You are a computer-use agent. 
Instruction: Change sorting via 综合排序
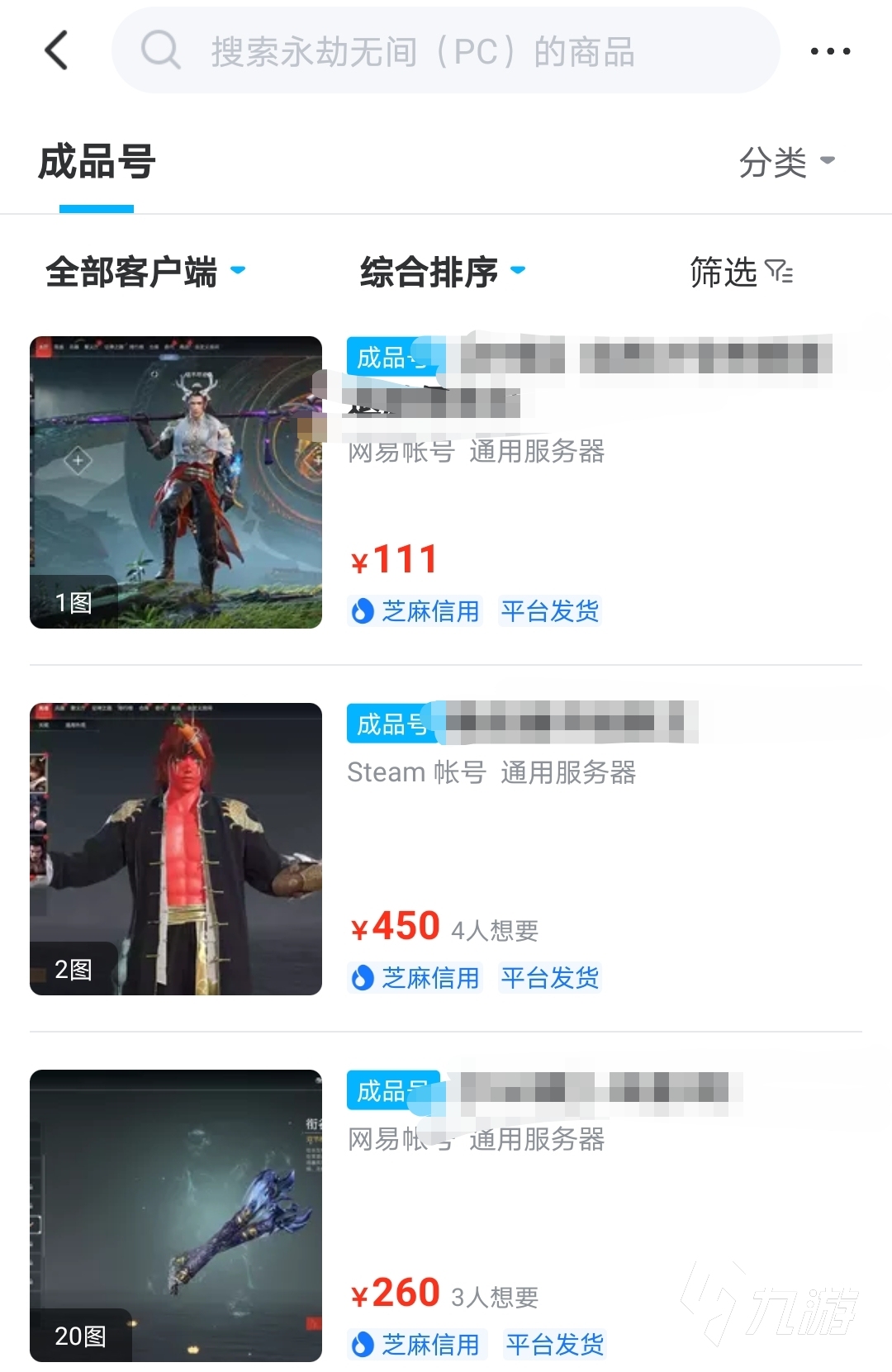point(442,272)
